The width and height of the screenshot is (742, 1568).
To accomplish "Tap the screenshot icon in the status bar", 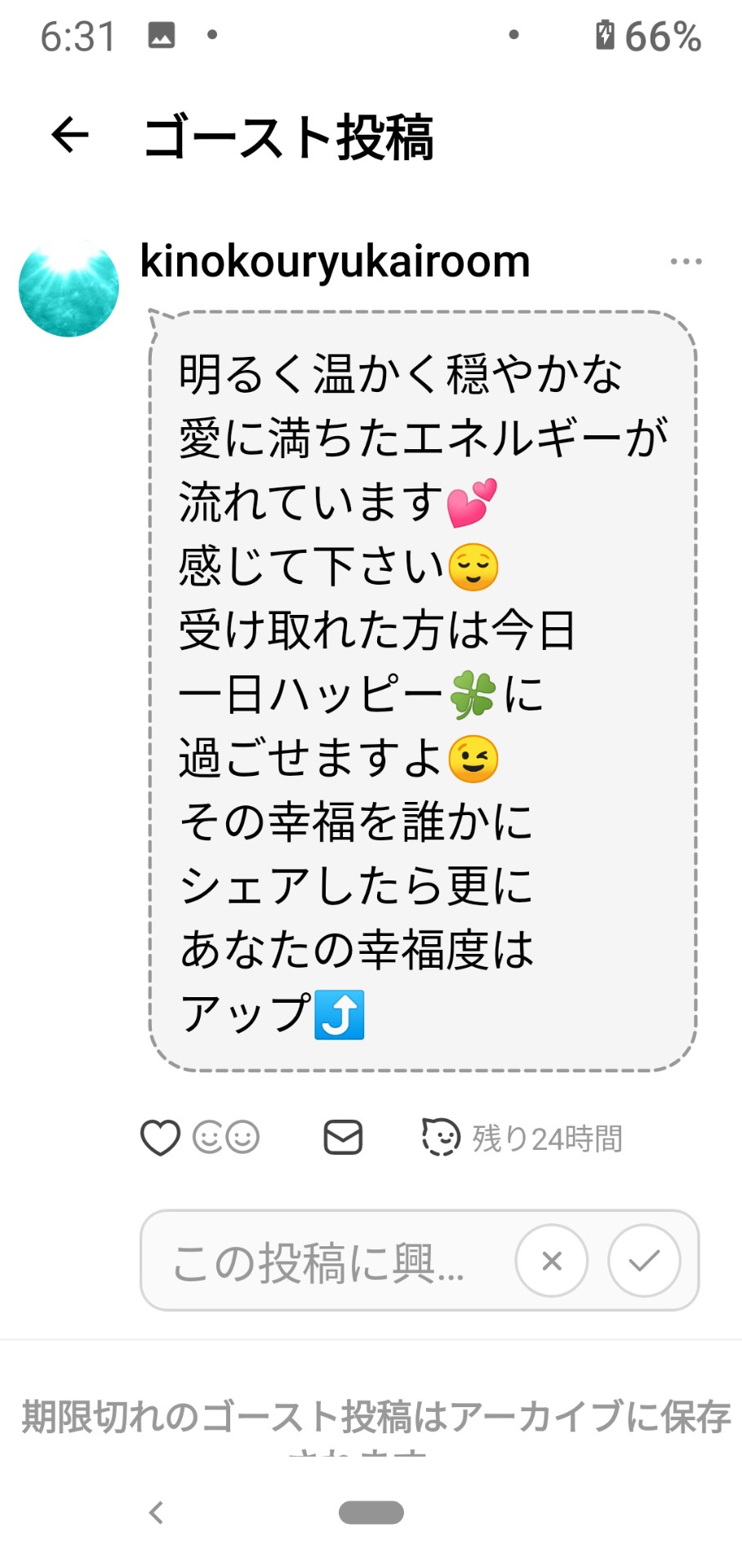I will tap(162, 34).
